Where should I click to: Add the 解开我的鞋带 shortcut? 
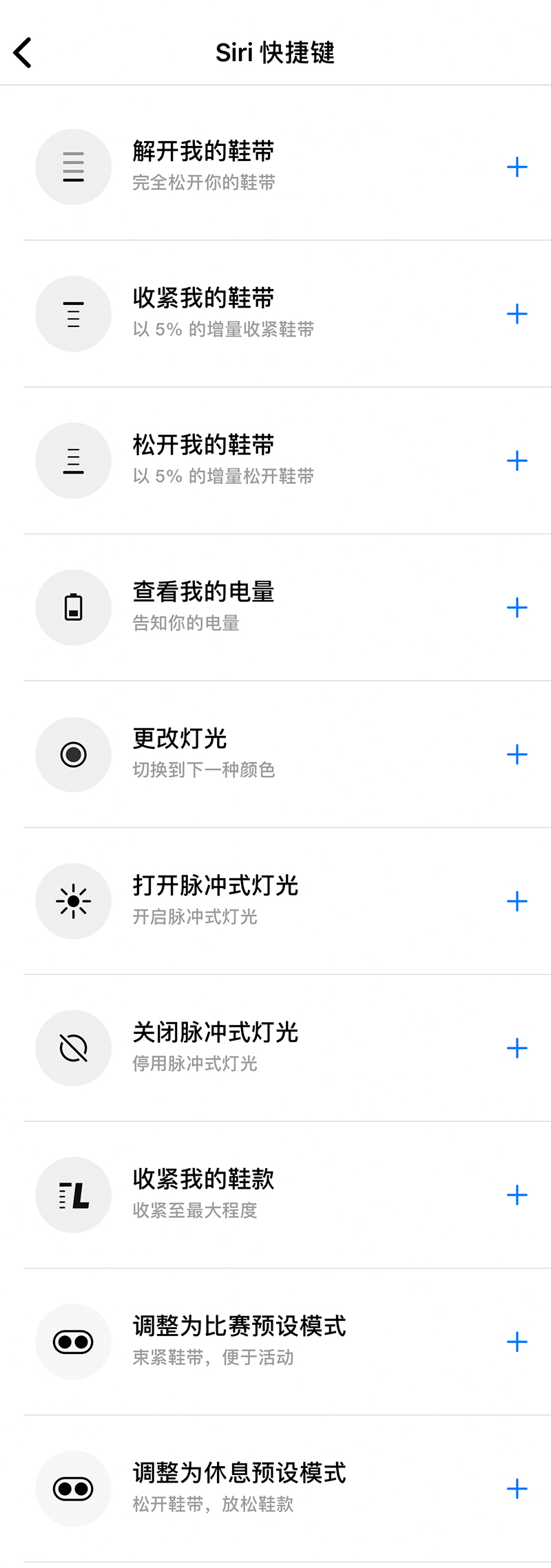[517, 167]
